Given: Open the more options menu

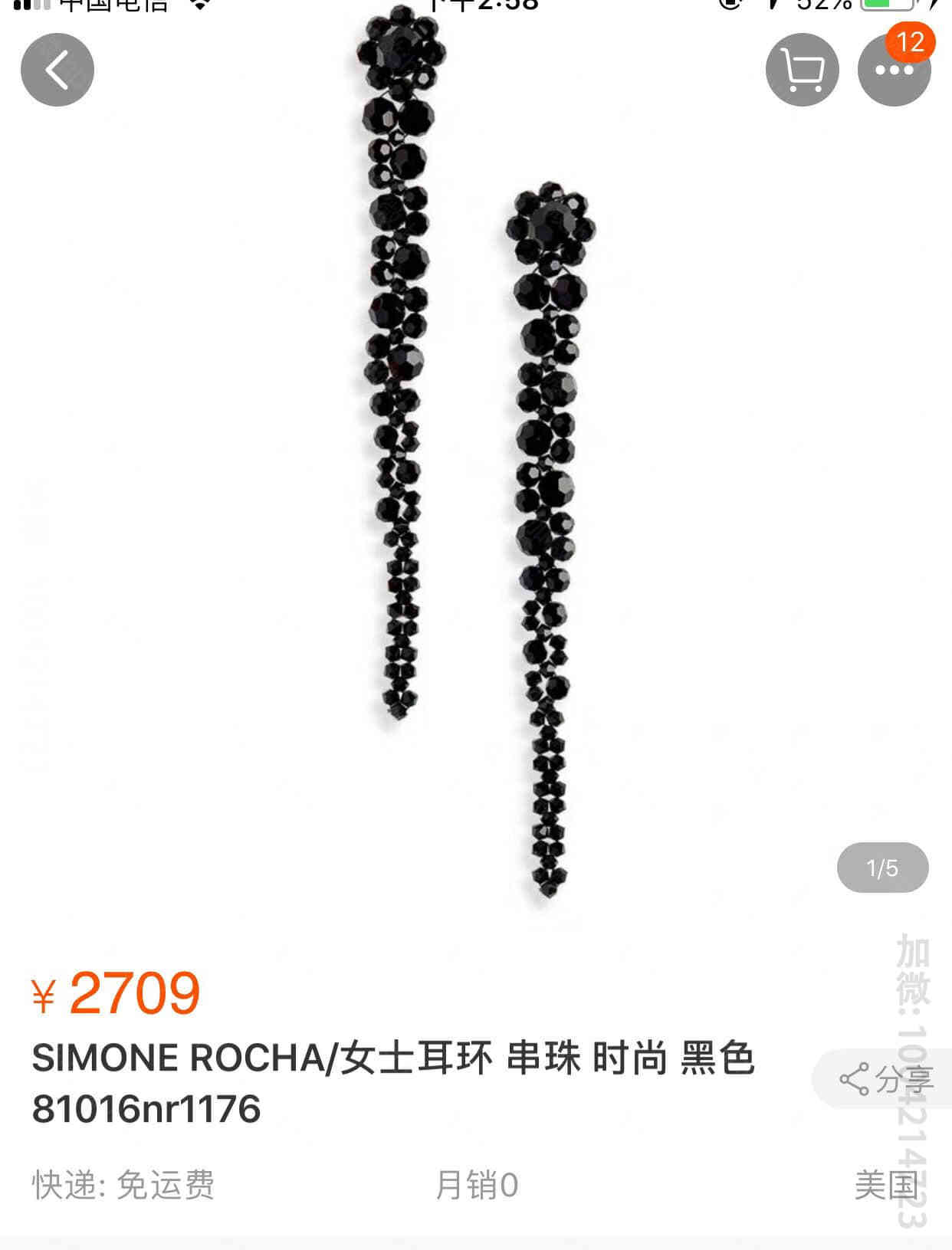Looking at the screenshot, I should point(894,71).
